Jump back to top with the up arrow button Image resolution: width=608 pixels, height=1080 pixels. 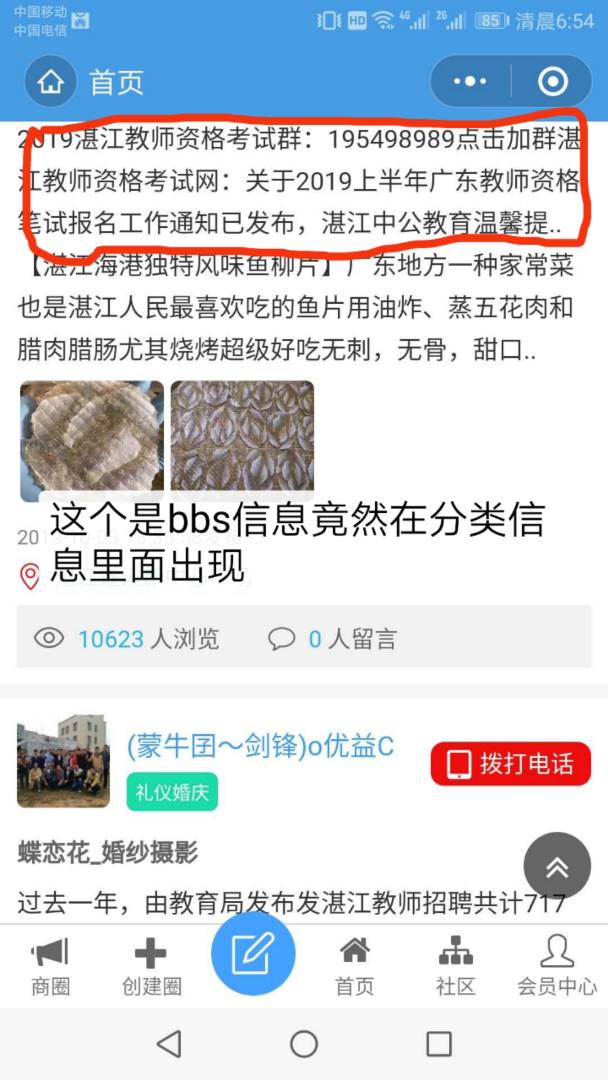[x=557, y=866]
